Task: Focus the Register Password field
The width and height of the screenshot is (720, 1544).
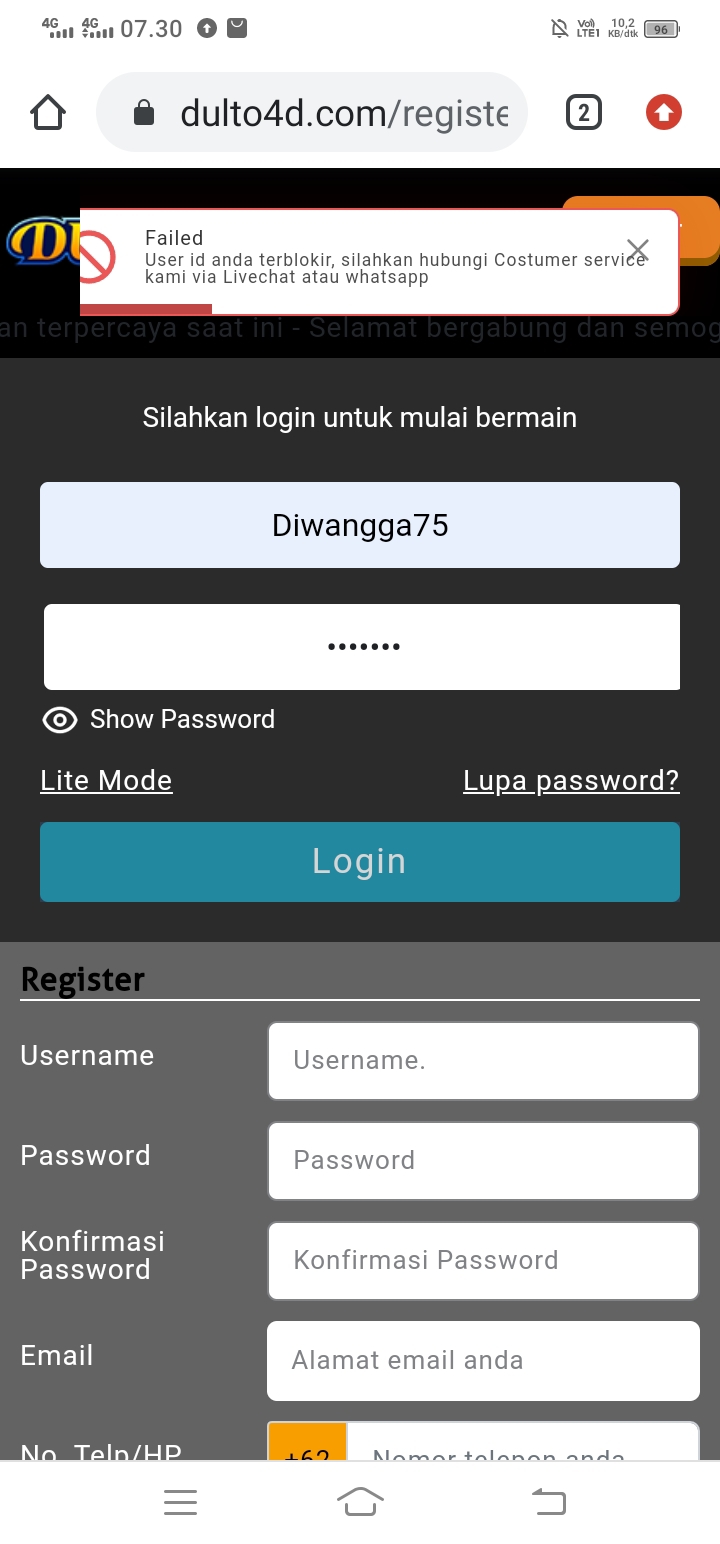Action: pos(483,1160)
